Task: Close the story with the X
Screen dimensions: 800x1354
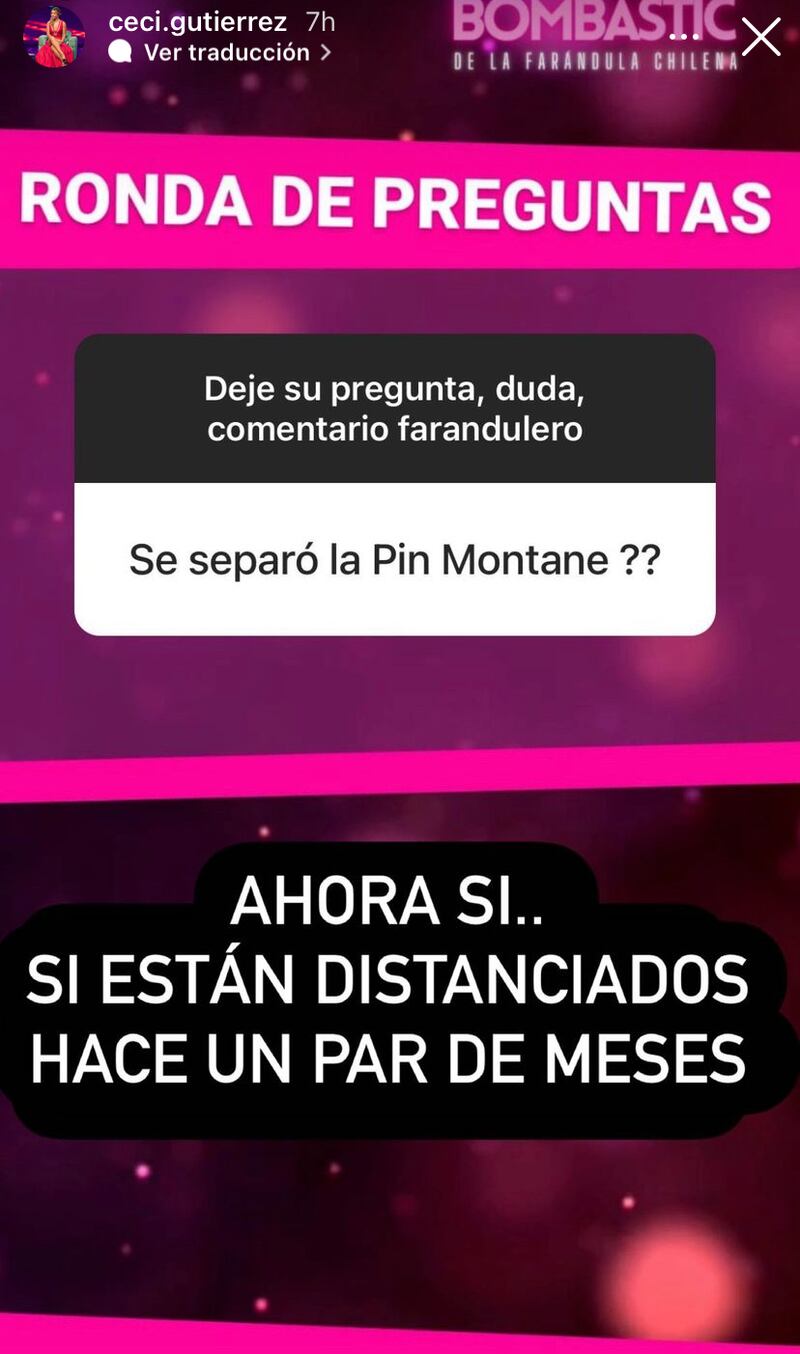Action: [x=761, y=37]
